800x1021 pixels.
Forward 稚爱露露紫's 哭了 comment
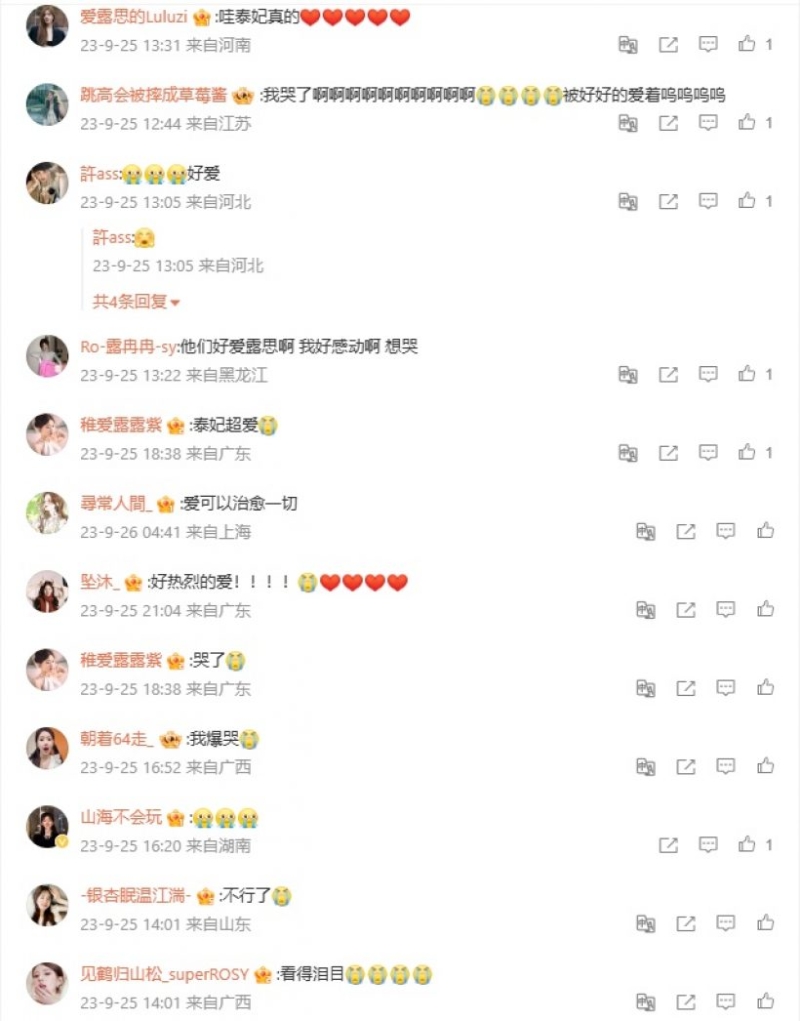[x=686, y=688]
